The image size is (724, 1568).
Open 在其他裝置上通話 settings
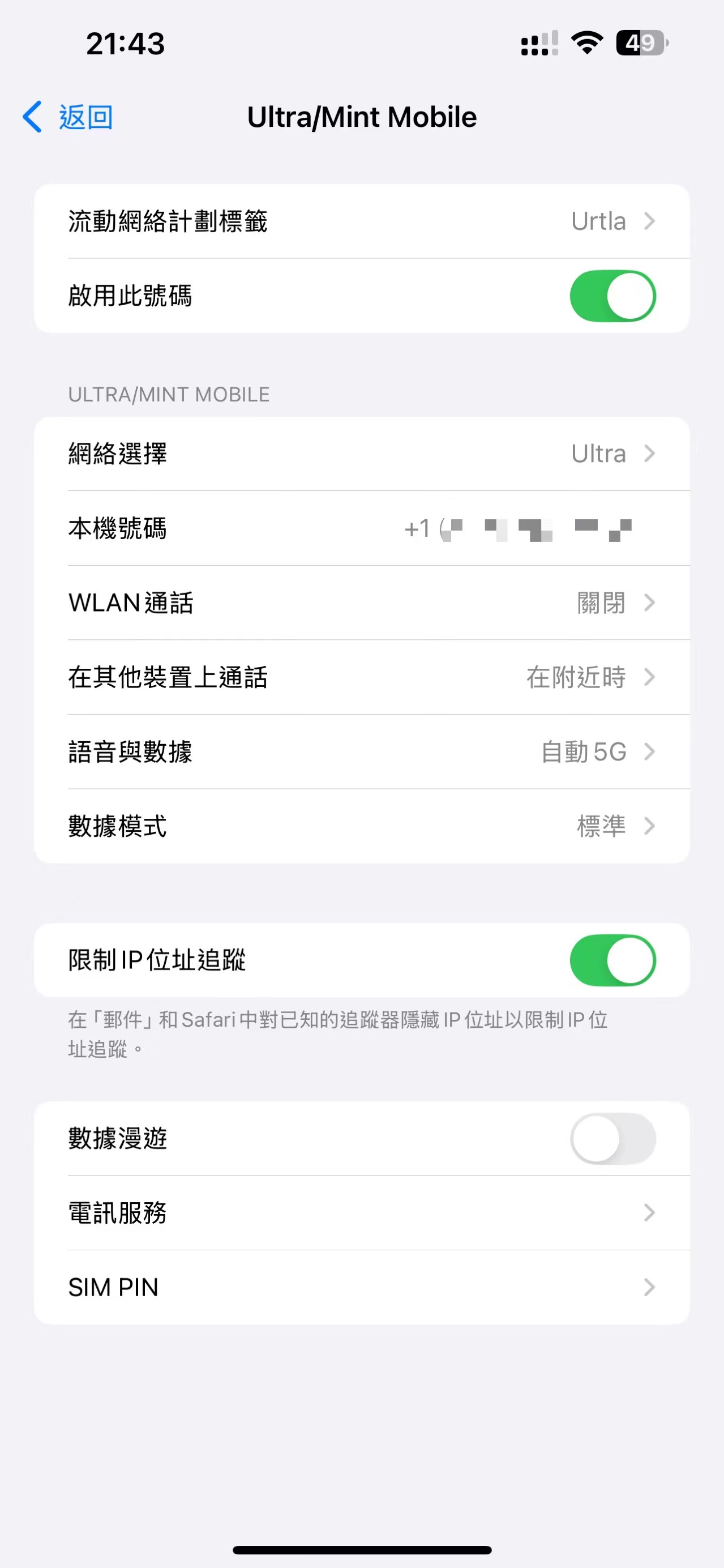[x=361, y=677]
